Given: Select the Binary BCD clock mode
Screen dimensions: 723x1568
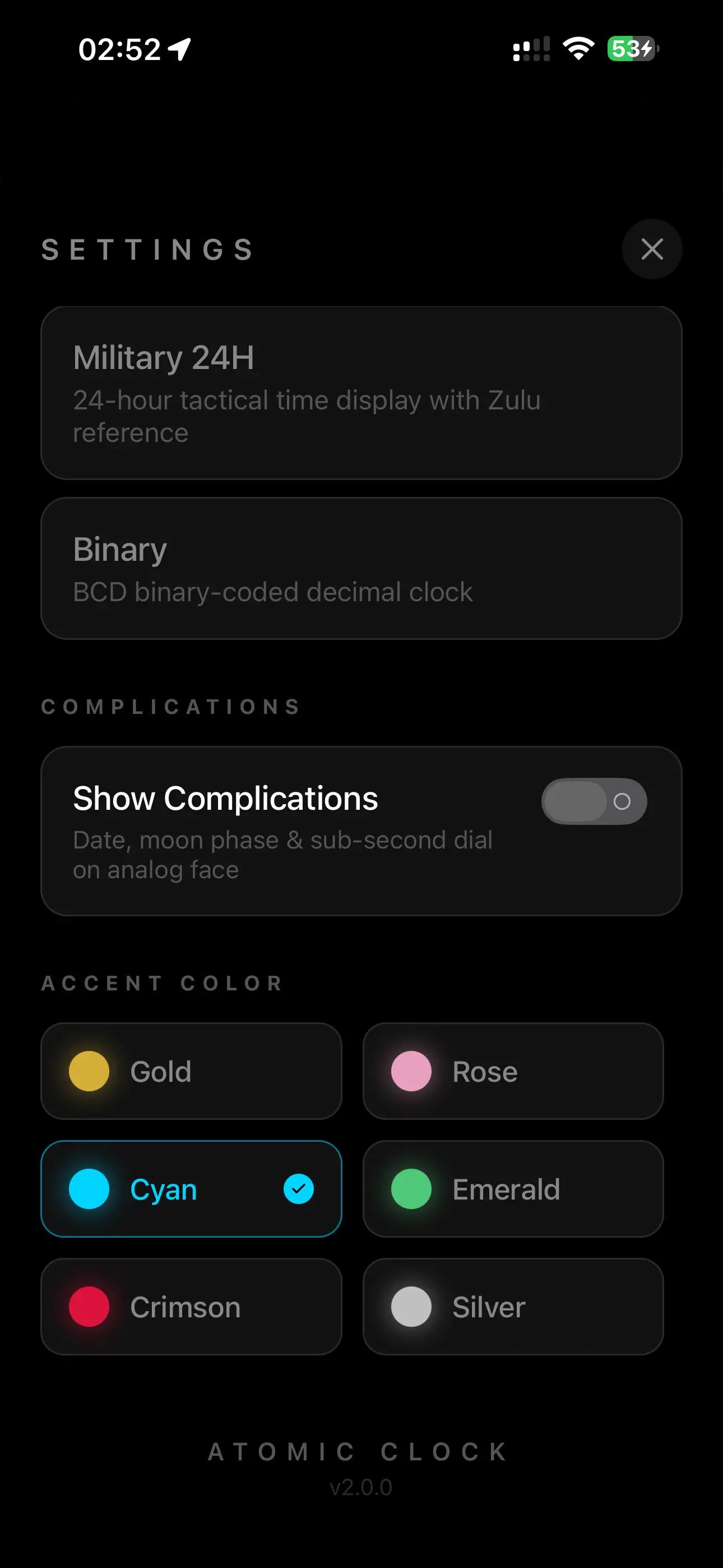Looking at the screenshot, I should click(361, 568).
